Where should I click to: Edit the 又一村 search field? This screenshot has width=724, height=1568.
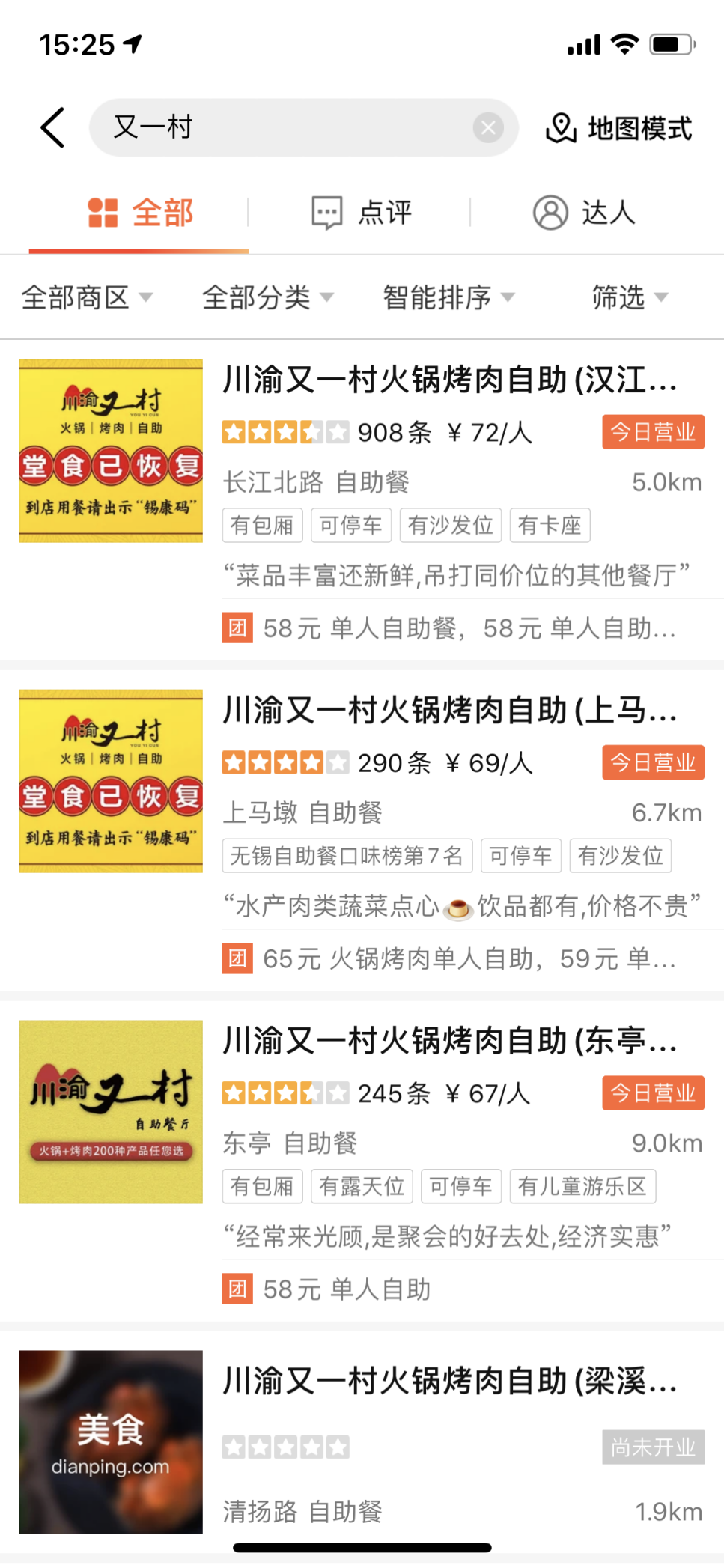[x=285, y=127]
